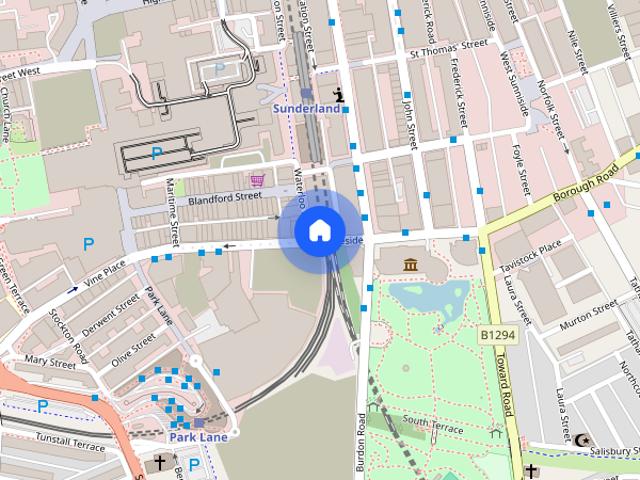
Task: Tap the home location marker
Action: pyautogui.click(x=318, y=231)
